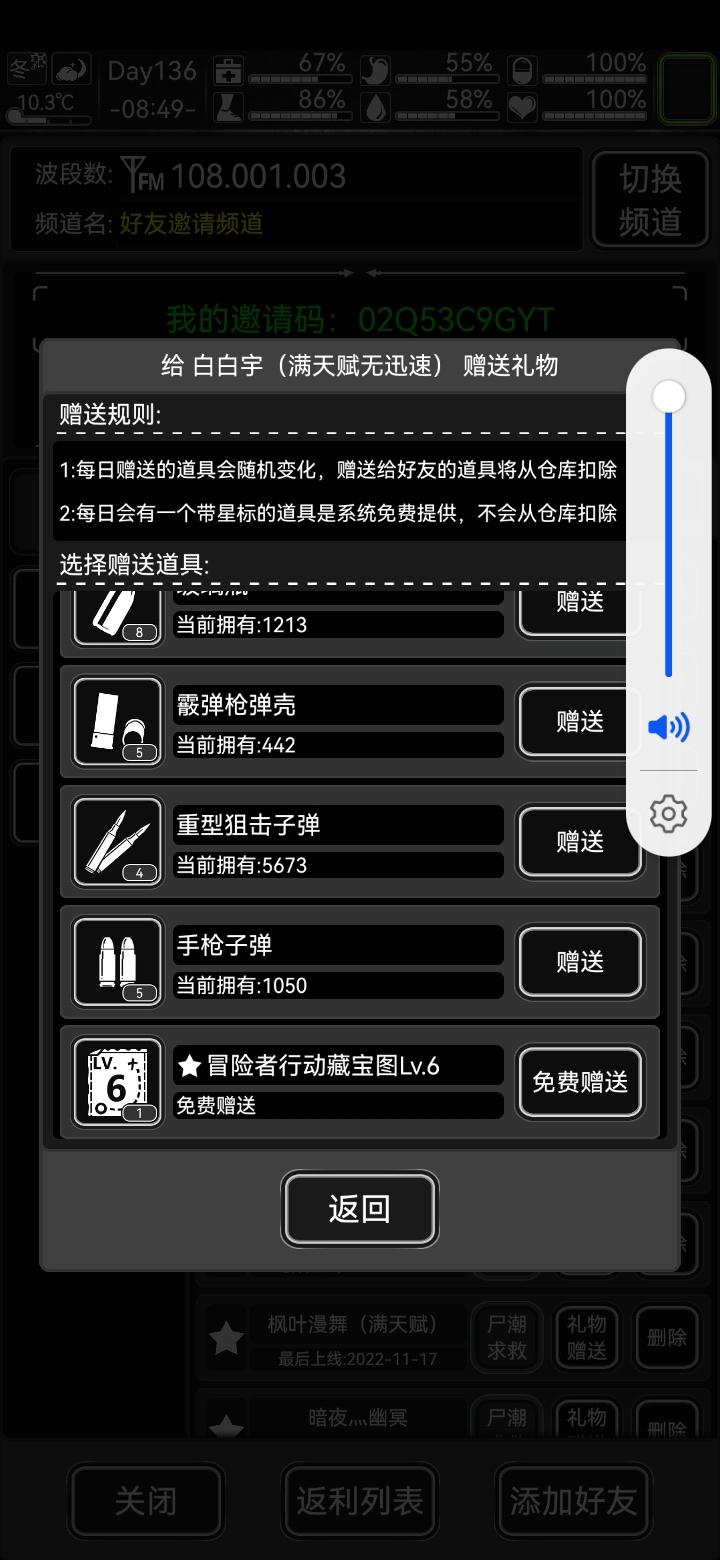The width and height of the screenshot is (720, 1560).
Task: Tap the pistol bullets item icon
Action: 116,961
